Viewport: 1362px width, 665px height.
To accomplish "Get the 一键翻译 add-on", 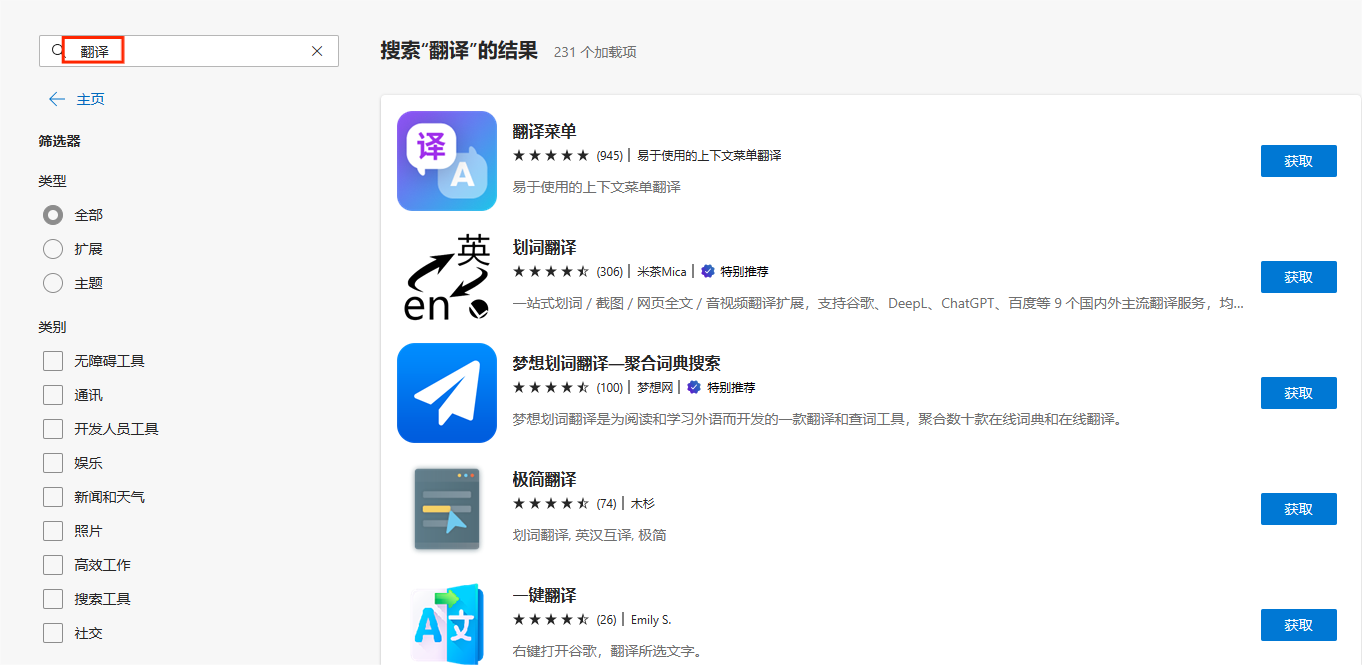I will pos(1298,625).
